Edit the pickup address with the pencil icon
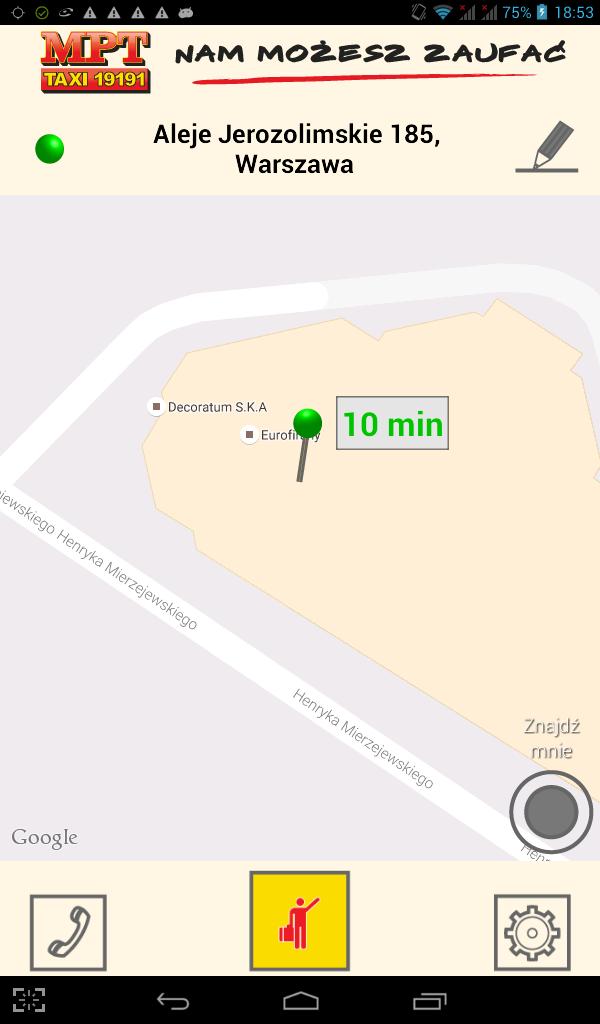The image size is (600, 1024). pyautogui.click(x=547, y=148)
